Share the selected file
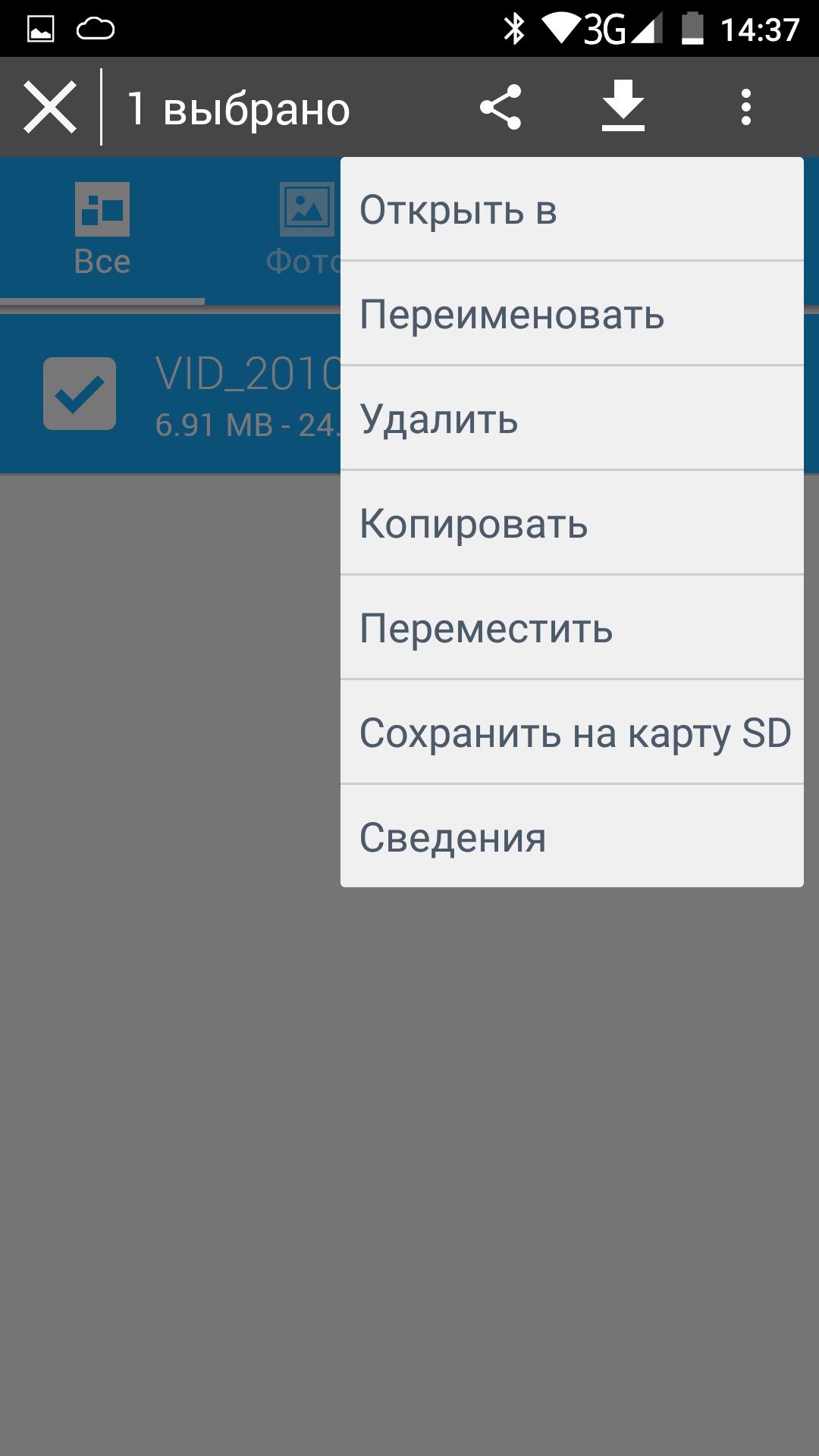 (500, 107)
